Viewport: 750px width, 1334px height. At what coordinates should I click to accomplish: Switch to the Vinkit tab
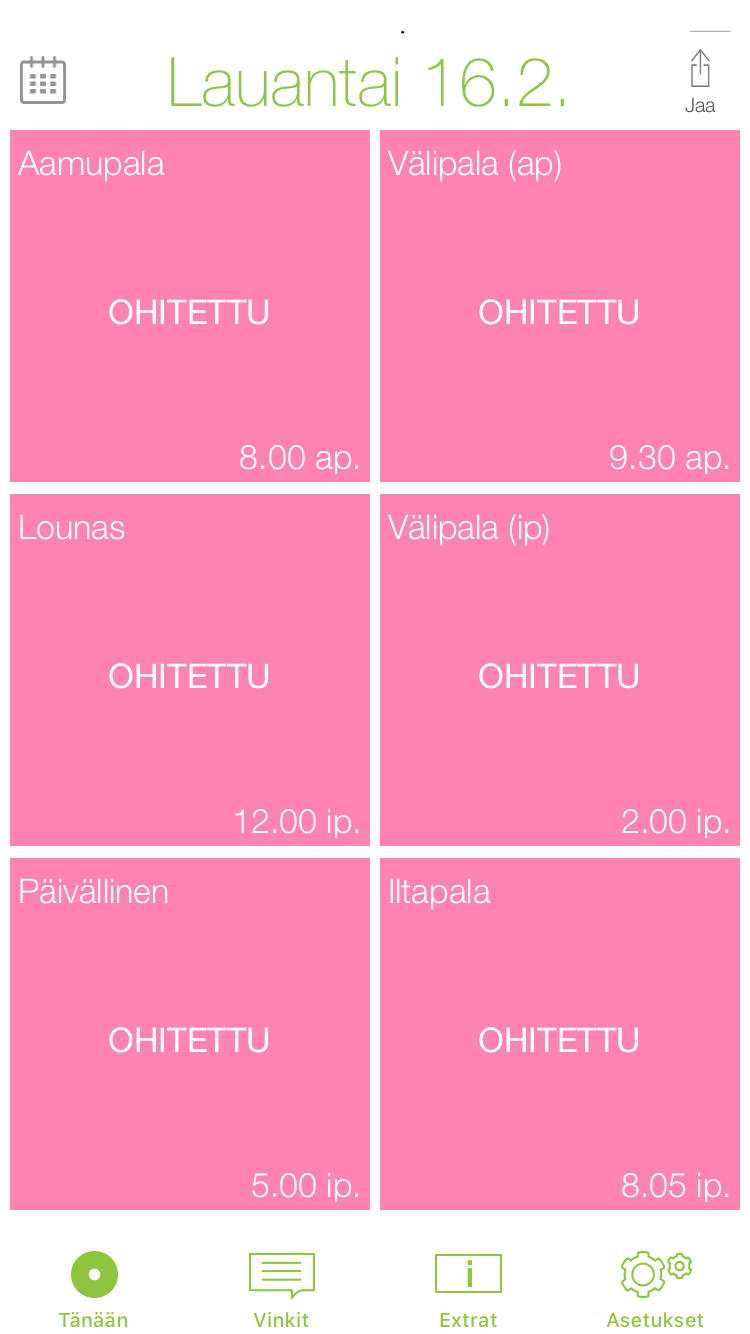[x=281, y=1290]
